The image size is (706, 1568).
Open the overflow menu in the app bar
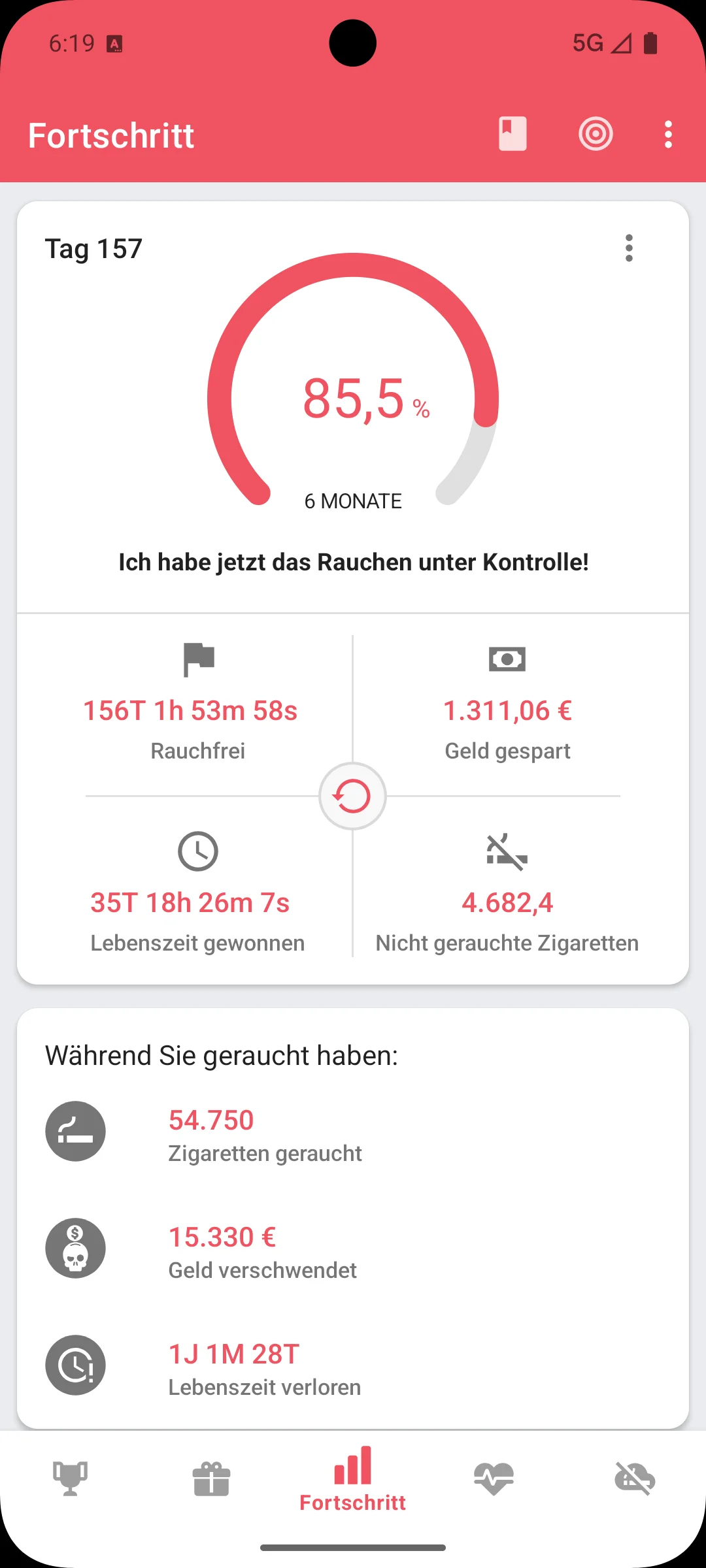[667, 135]
